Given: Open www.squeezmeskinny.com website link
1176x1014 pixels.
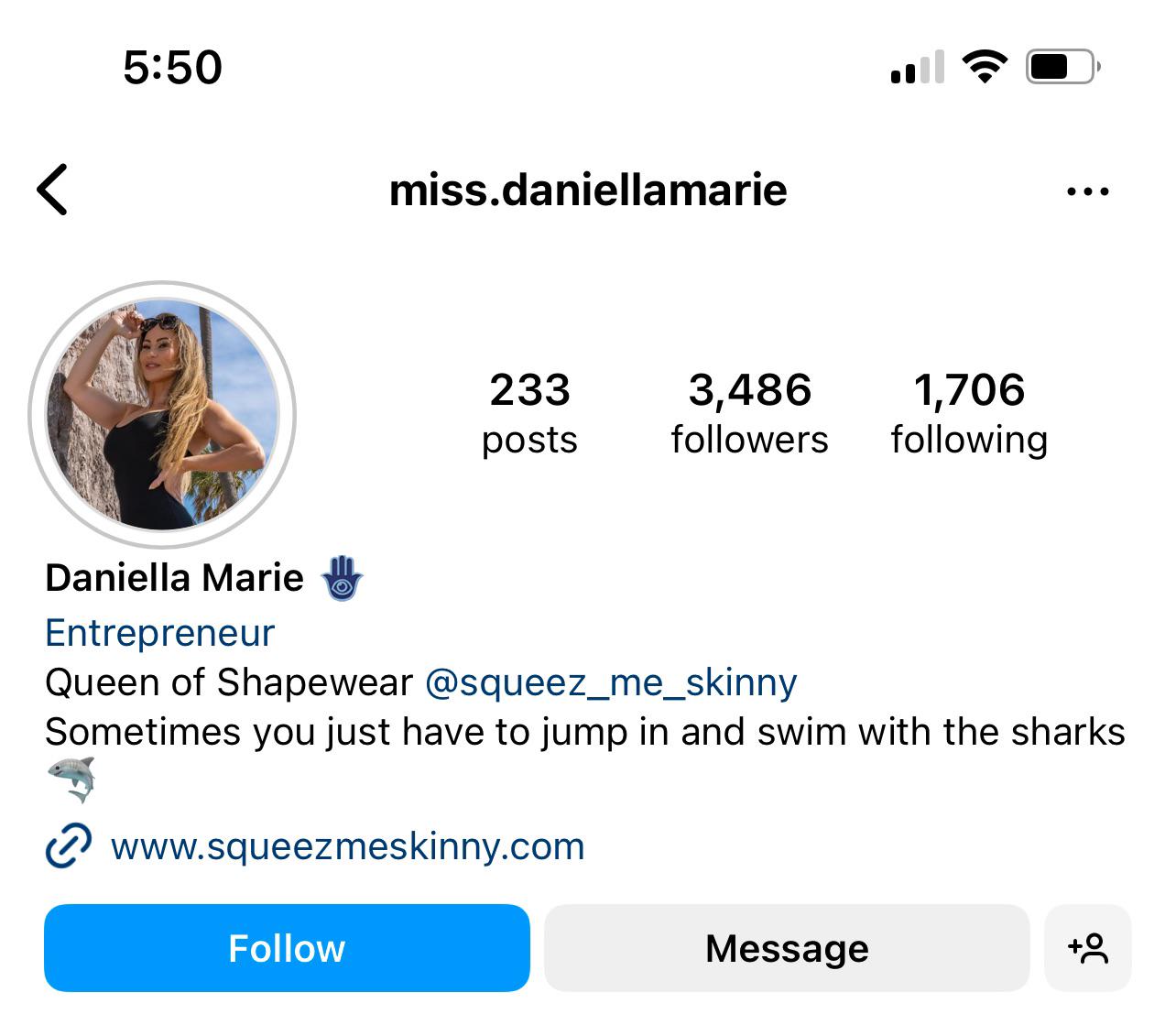Looking at the screenshot, I should [x=347, y=845].
